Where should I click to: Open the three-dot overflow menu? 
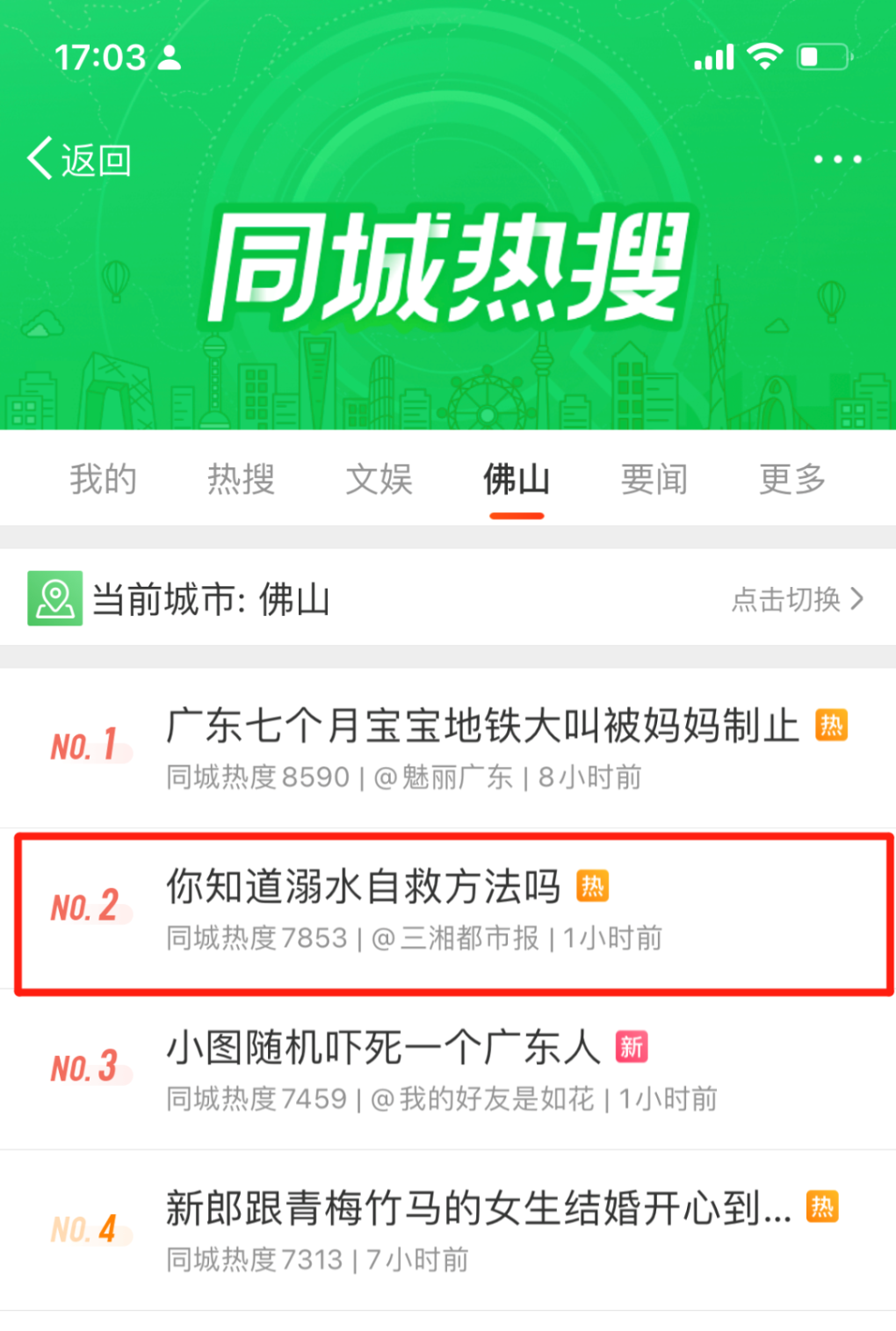coord(837,159)
